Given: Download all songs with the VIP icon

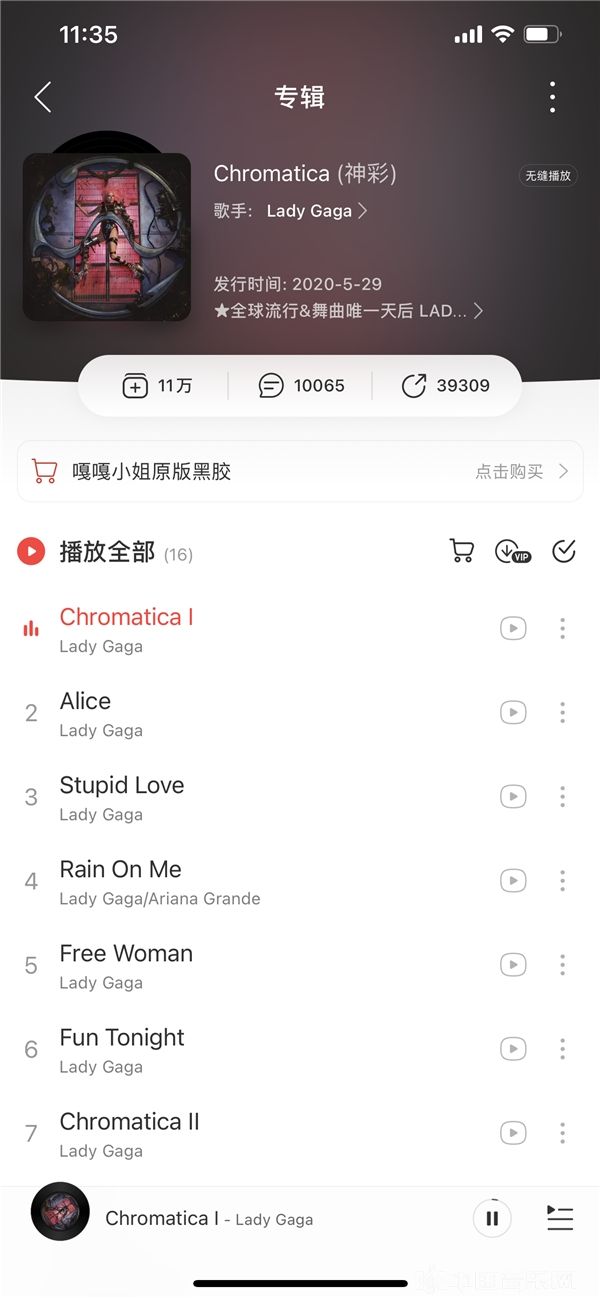Looking at the screenshot, I should pos(511,551).
